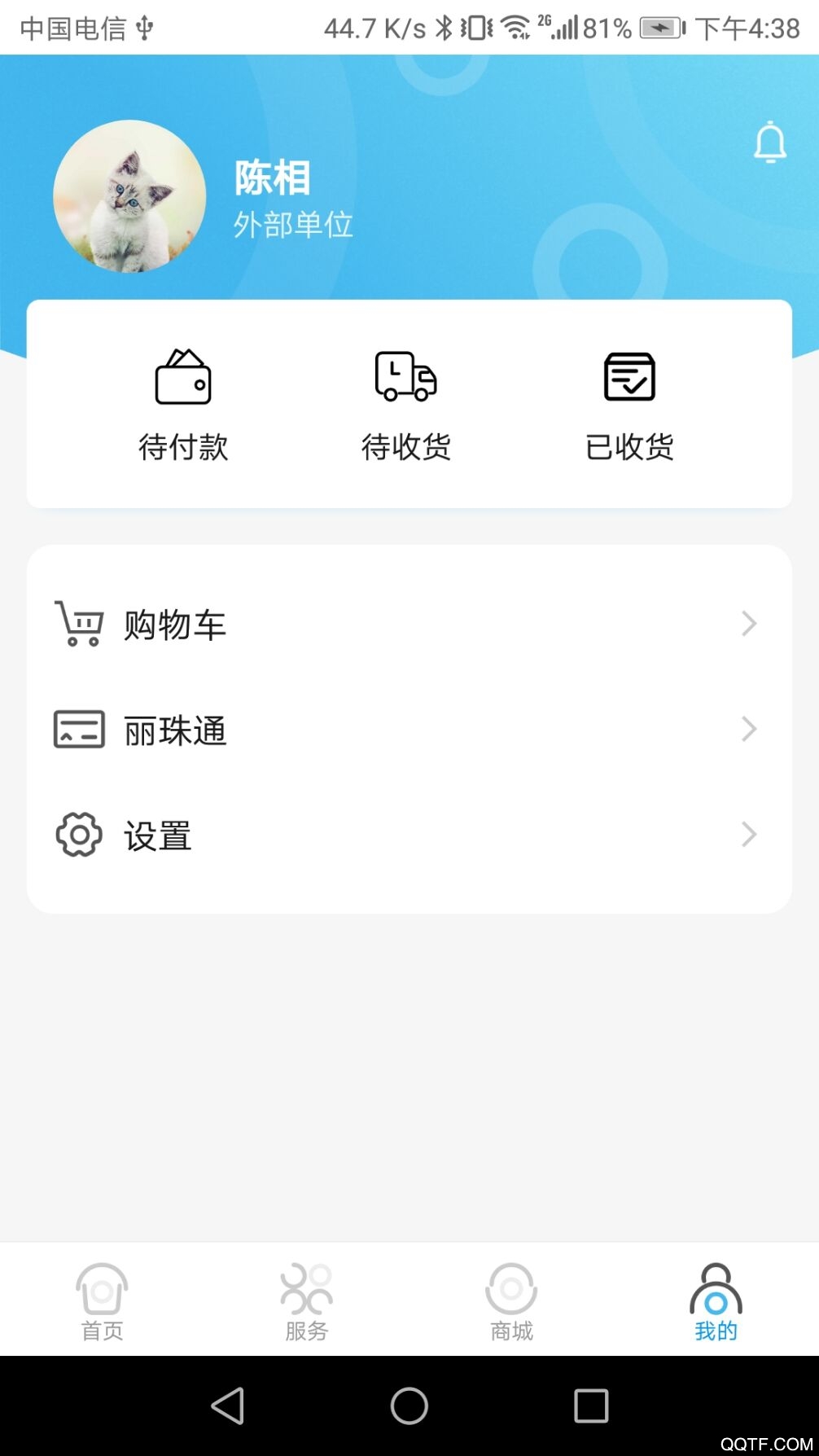Click the username 陈相
Screen dimensions: 819x1456
[x=271, y=178]
